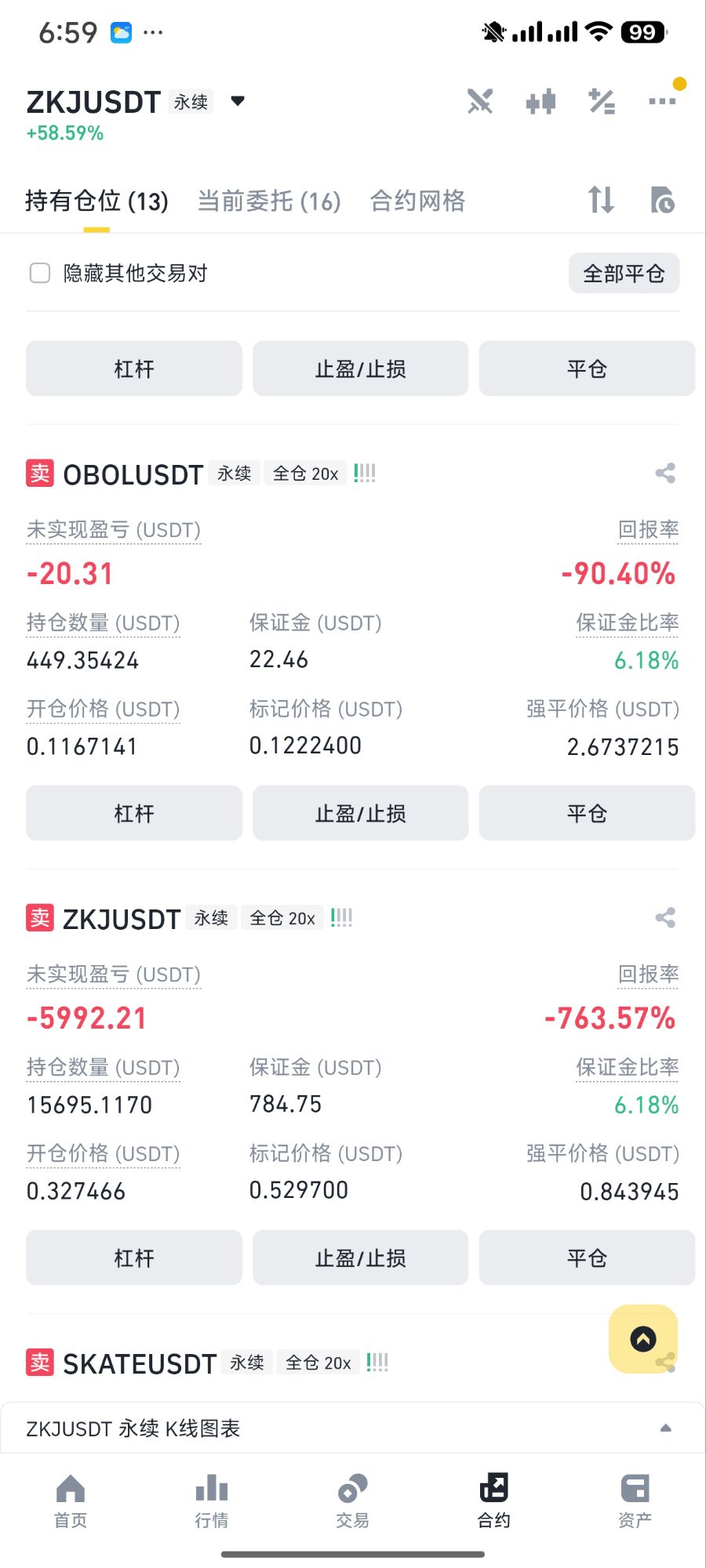Set 止盈/止损 for the ZKJUSDT position
The width and height of the screenshot is (706, 1568).
pyautogui.click(x=360, y=1258)
